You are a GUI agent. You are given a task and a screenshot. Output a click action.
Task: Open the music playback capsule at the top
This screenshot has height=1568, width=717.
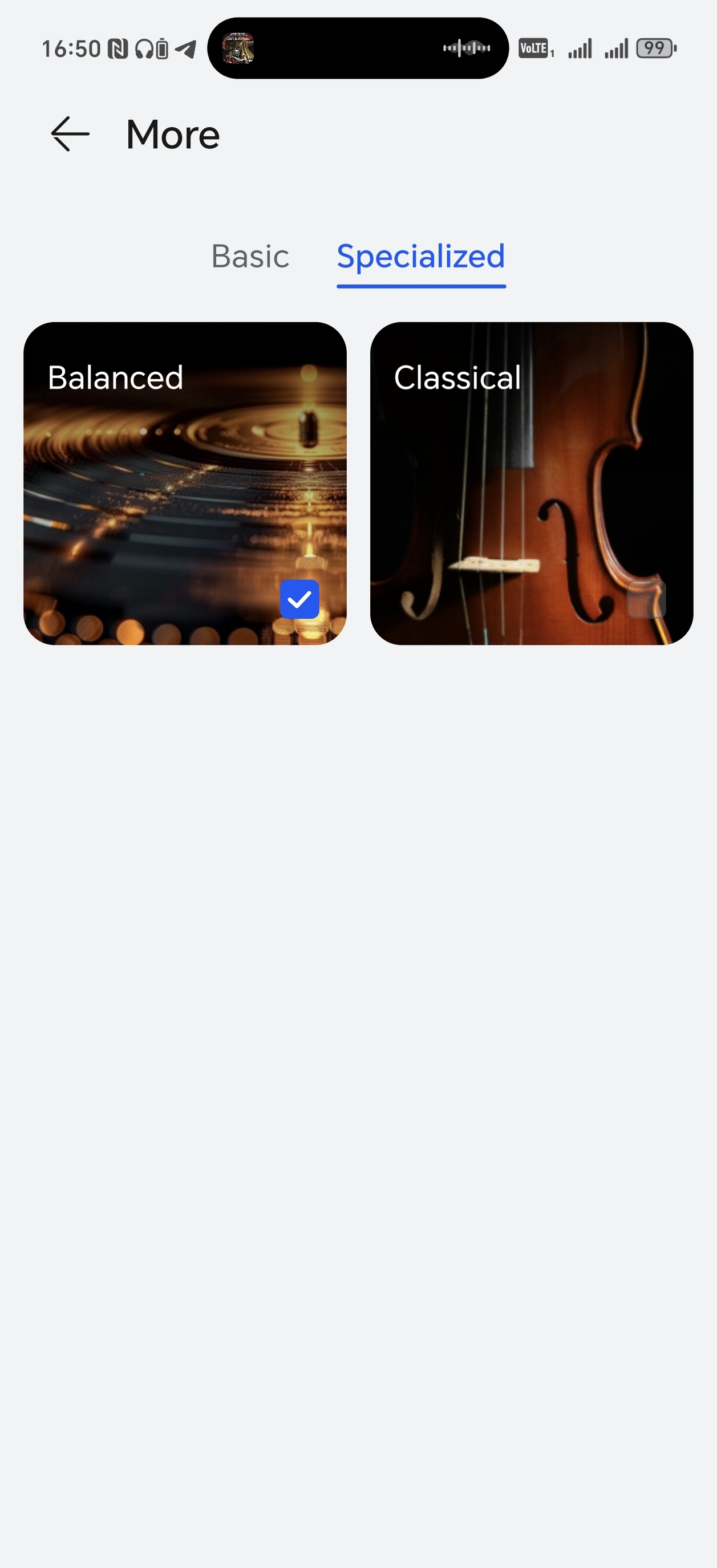pyautogui.click(x=358, y=48)
